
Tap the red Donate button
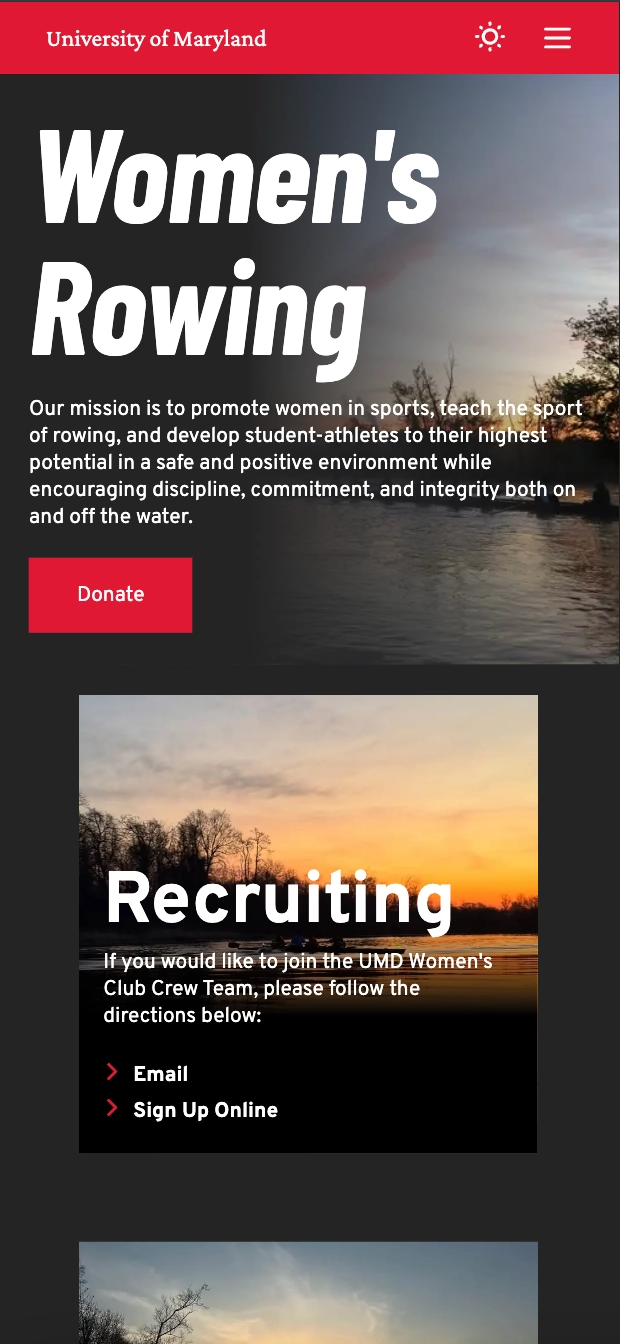point(110,595)
